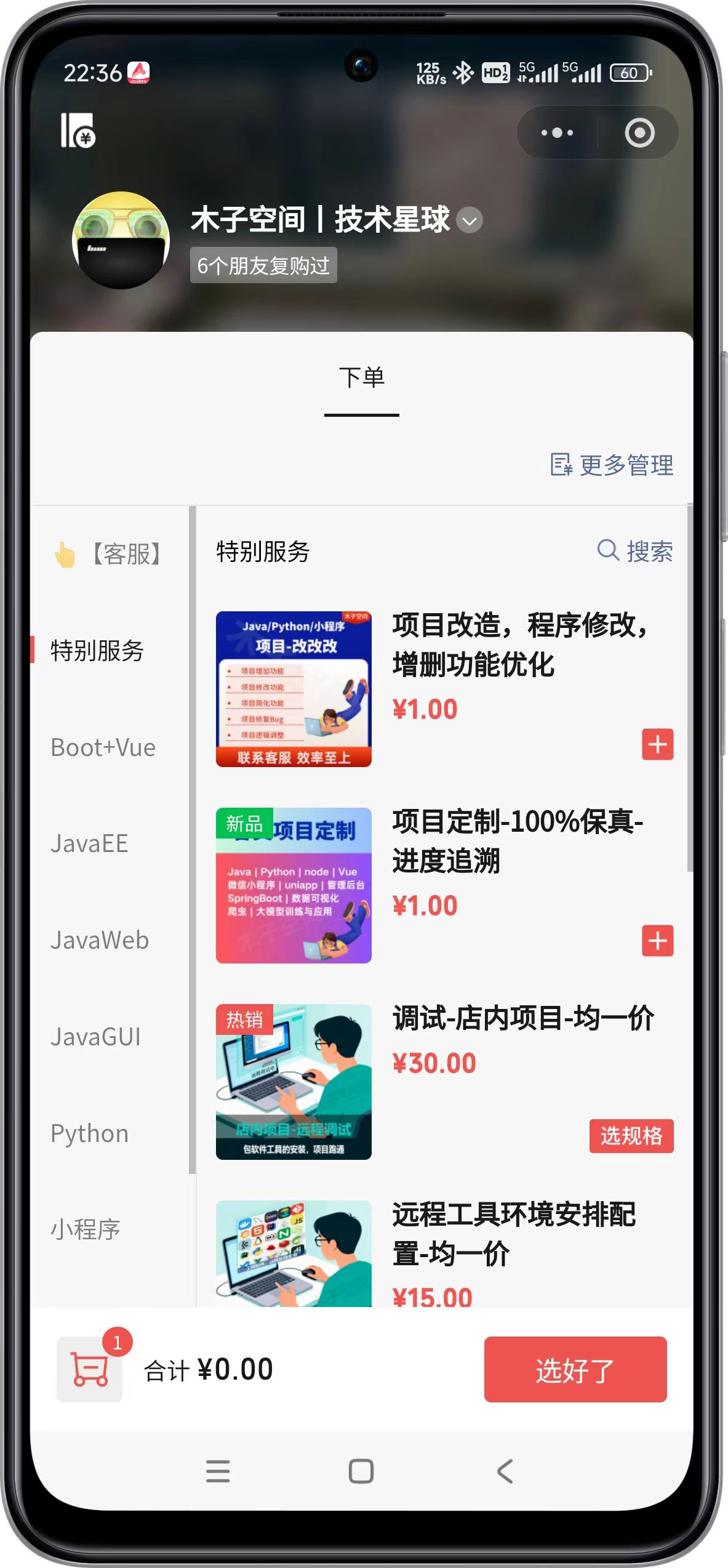Add 项目定制 service to cart with plus button
The image size is (728, 1568).
point(658,941)
